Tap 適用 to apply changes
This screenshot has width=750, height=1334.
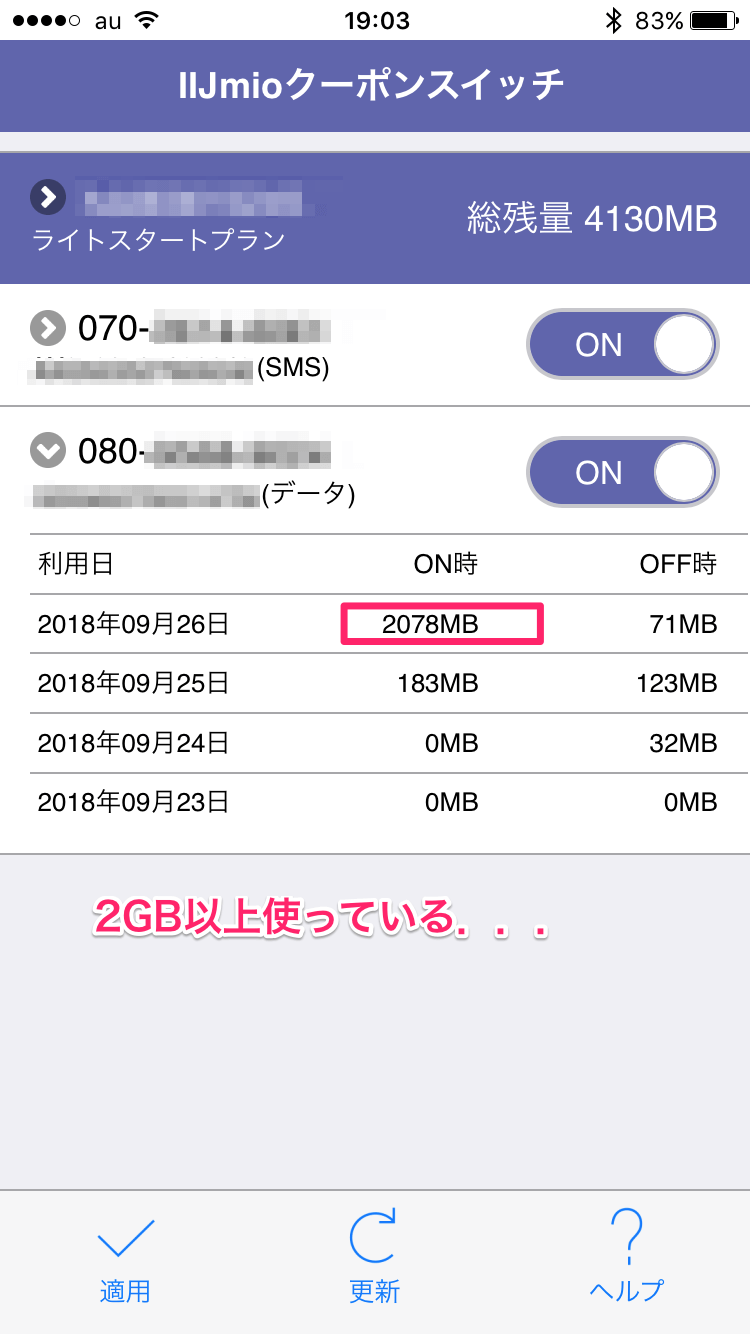(x=125, y=1260)
